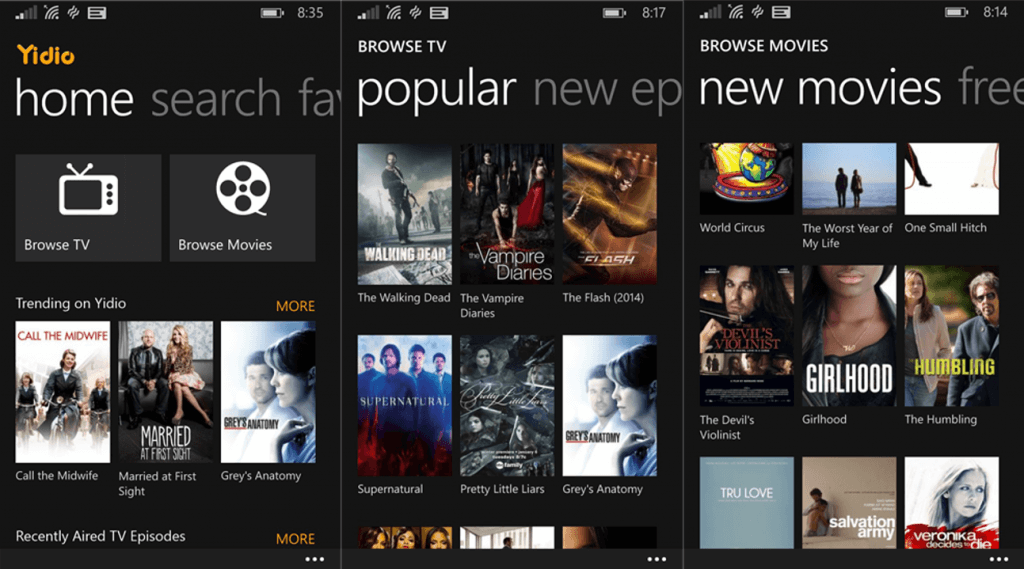The height and width of the screenshot is (569, 1024).
Task: Tap MORE next to Trending on Yidio
Action: (295, 306)
